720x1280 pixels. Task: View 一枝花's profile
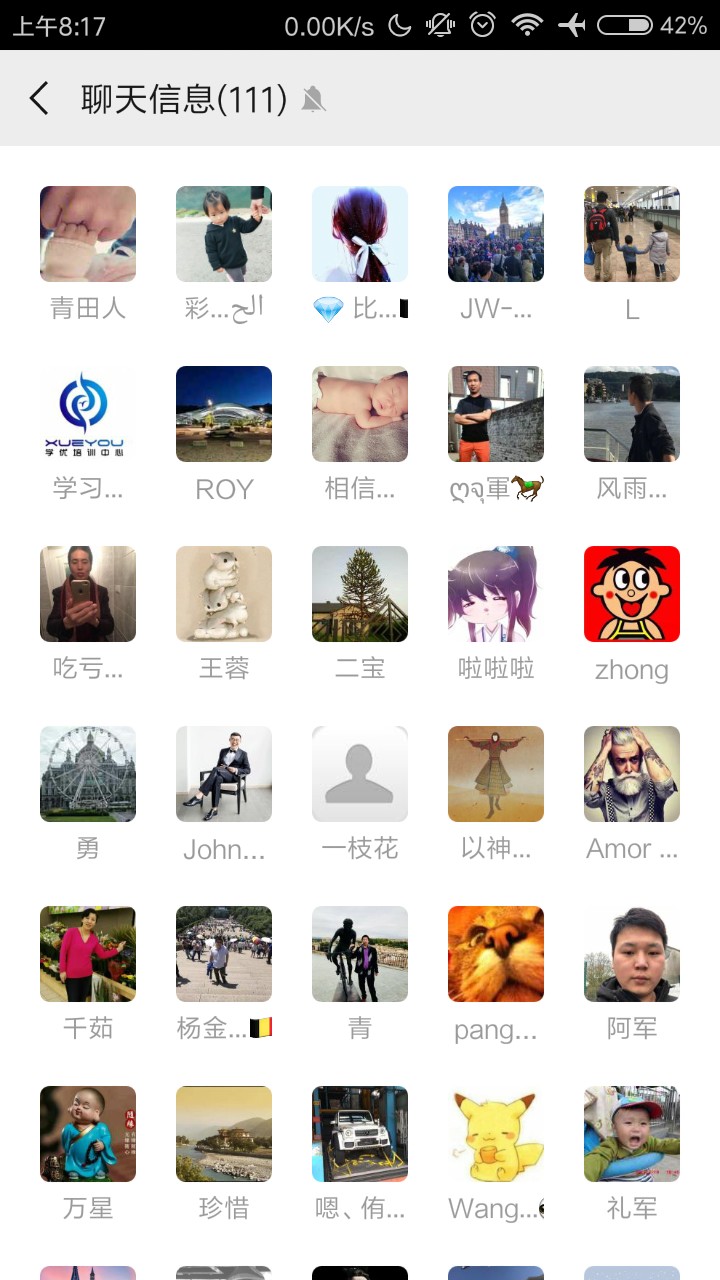click(360, 774)
